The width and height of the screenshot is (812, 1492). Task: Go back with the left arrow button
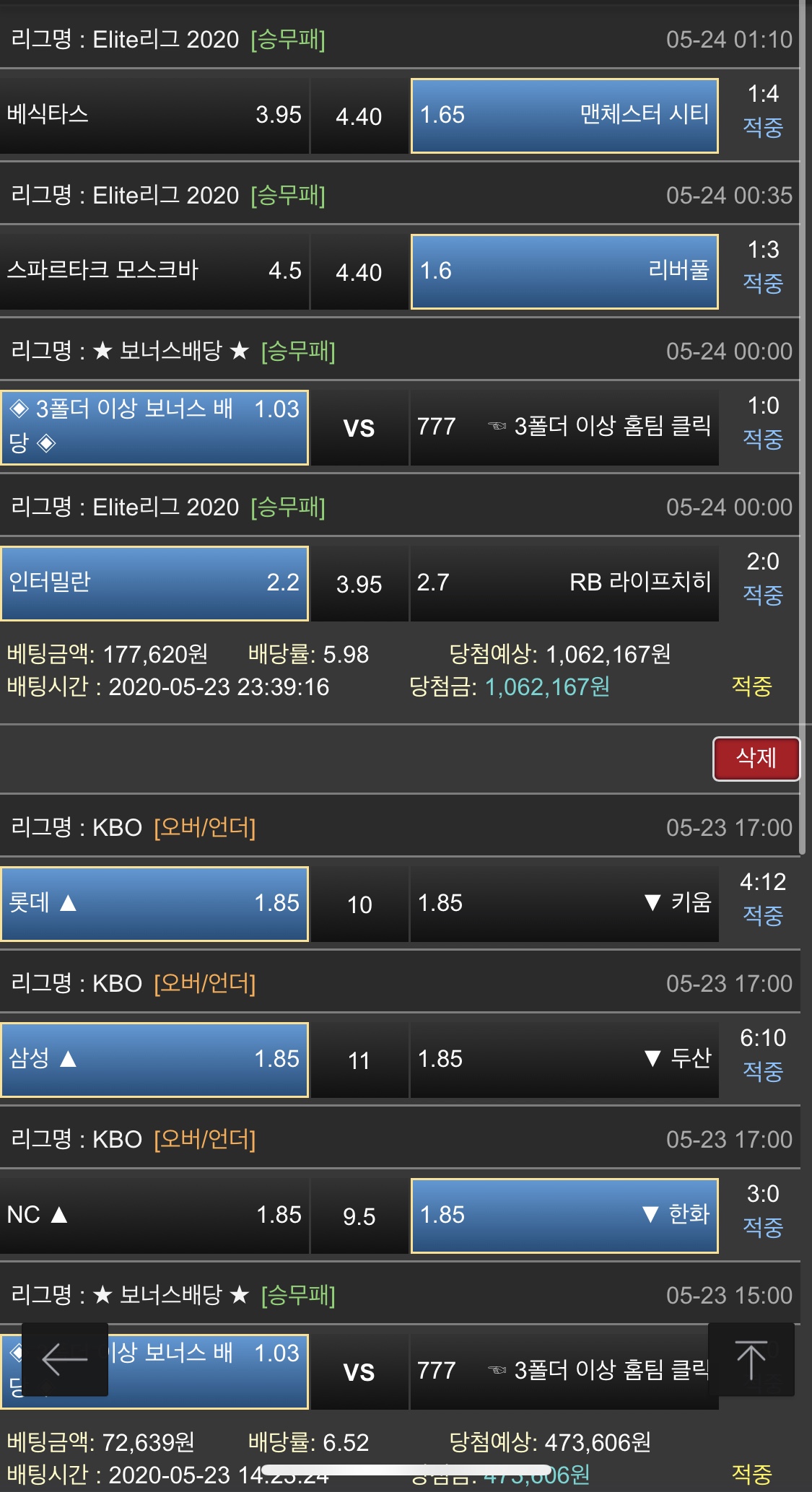point(65,1360)
